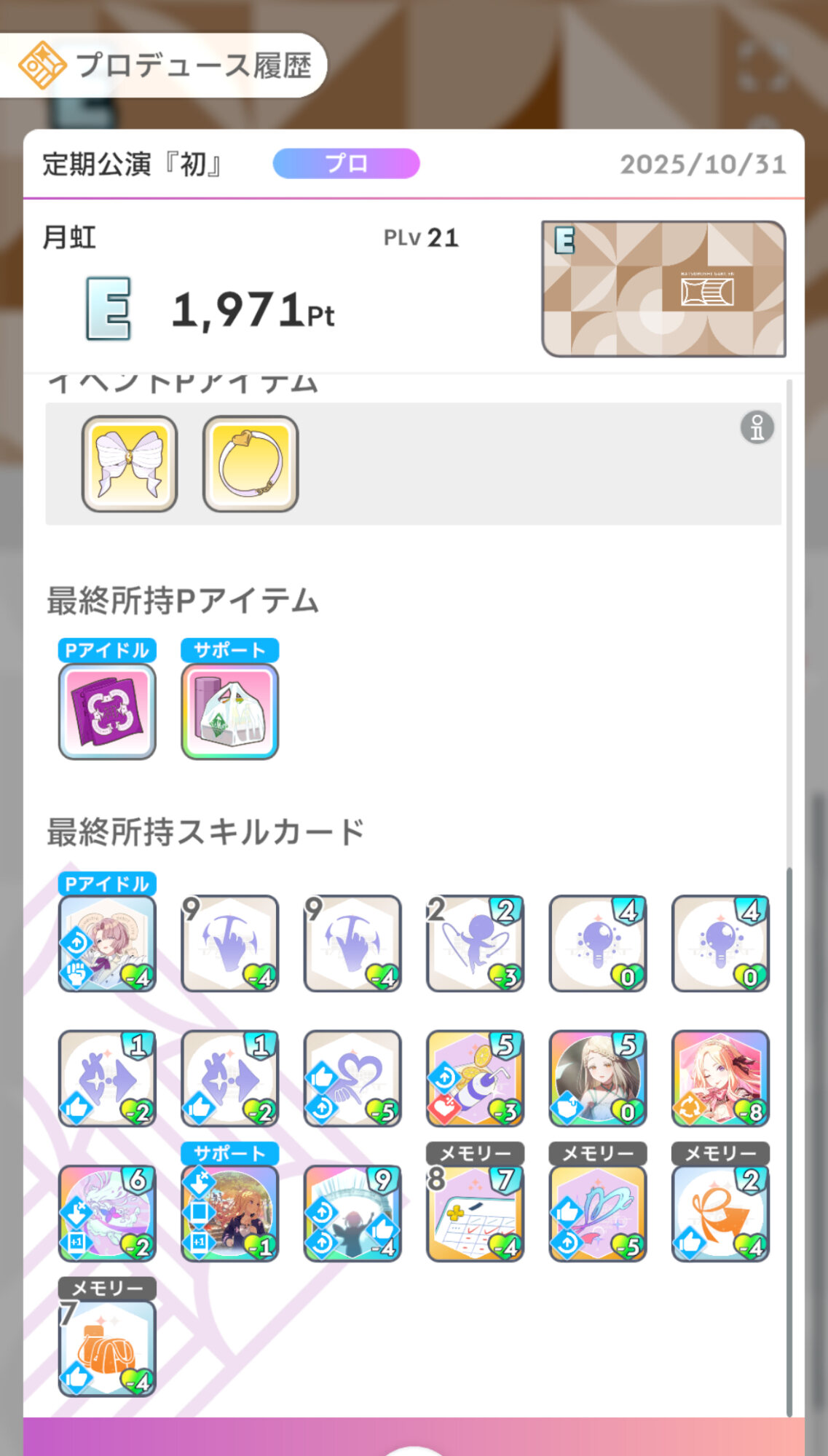Open the orange ribbon memory skill card
The image size is (828, 1456).
tap(720, 1213)
